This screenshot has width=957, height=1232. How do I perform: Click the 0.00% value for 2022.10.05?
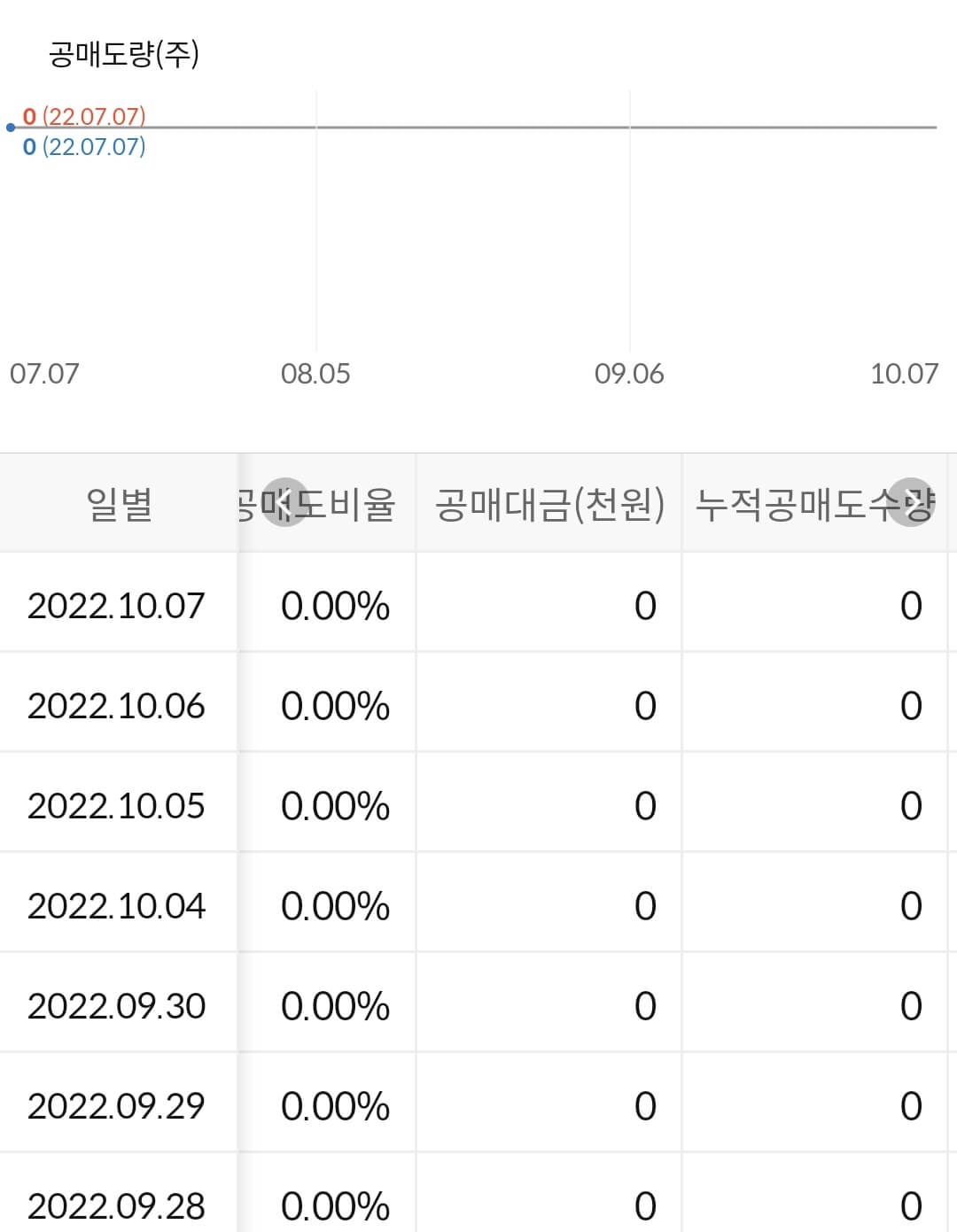(x=335, y=805)
